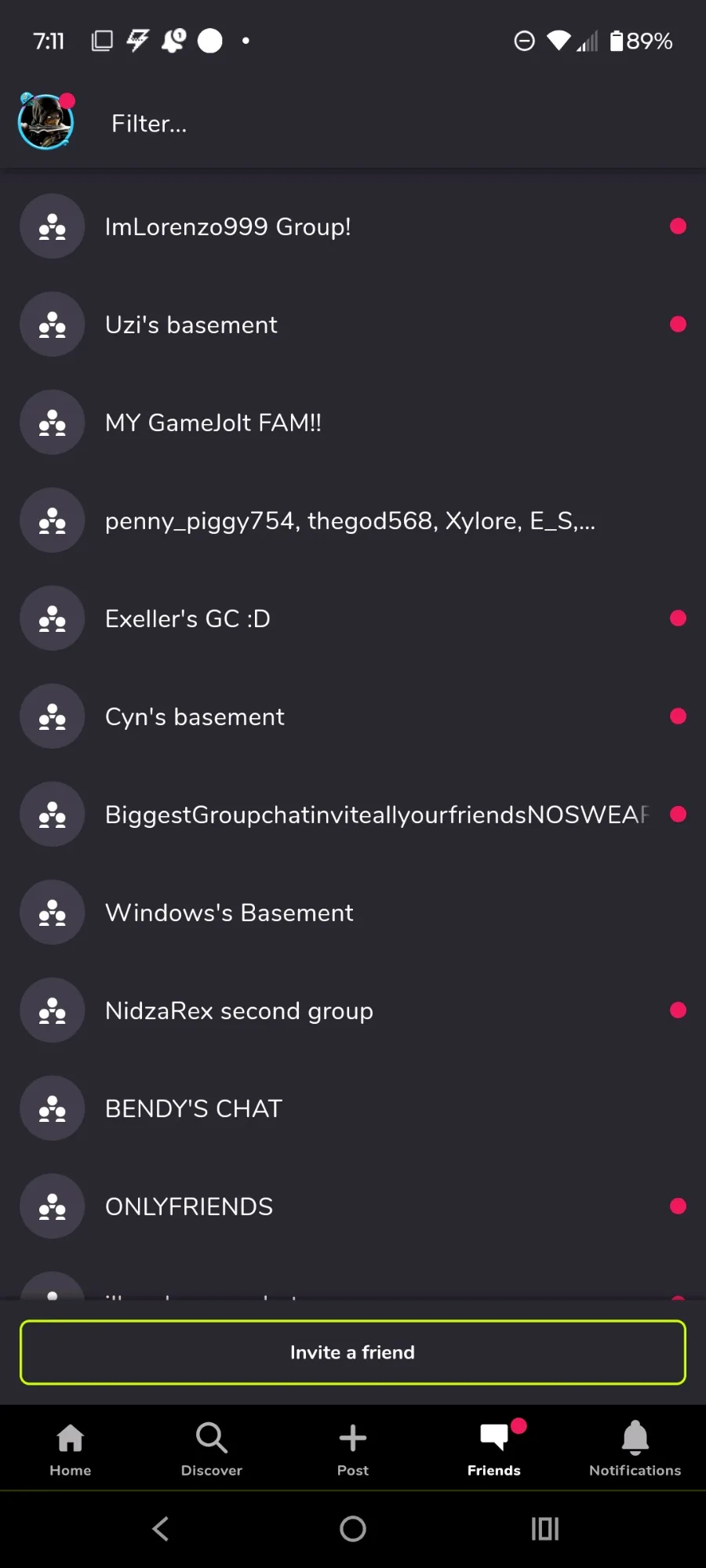Open the penny_piggy754, thegod568 group chat
The height and width of the screenshot is (1568, 706).
353,521
